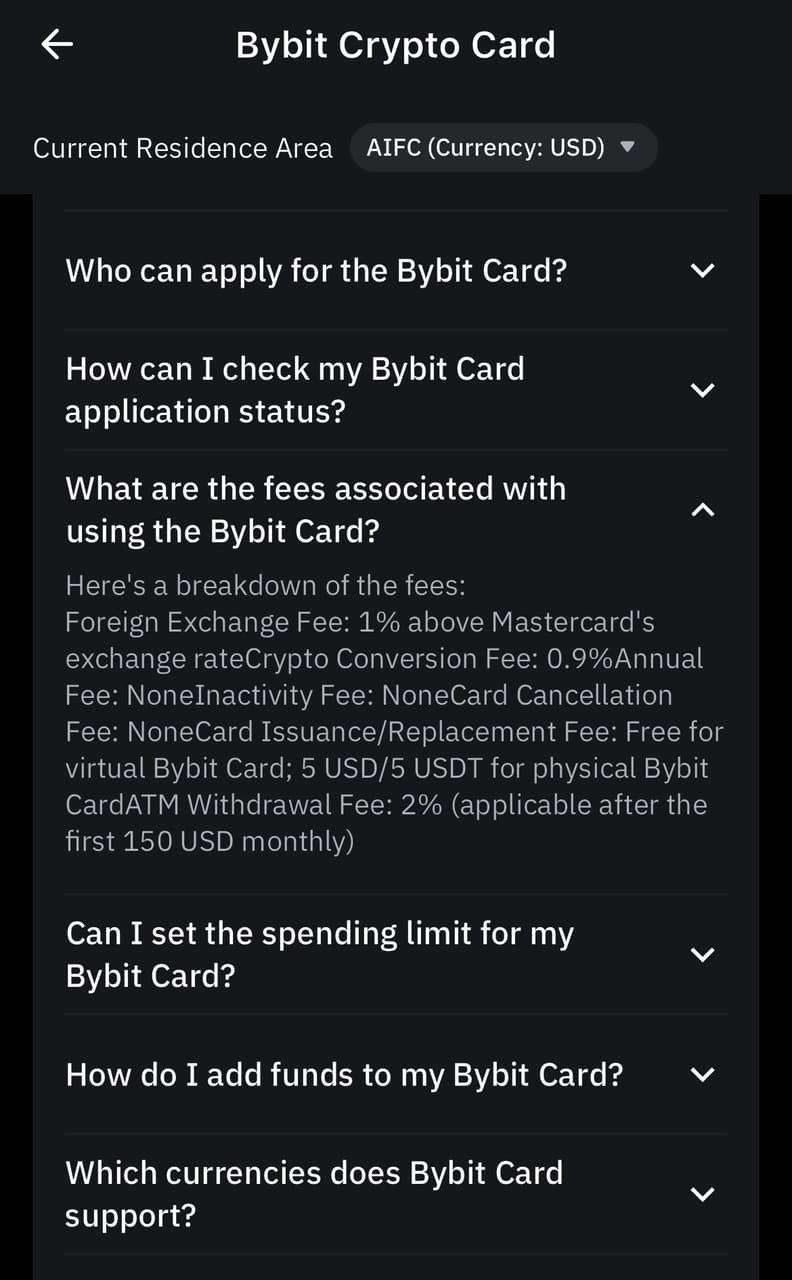The image size is (792, 1280).
Task: Click the chevron beside supported currencies question
Action: coord(702,1193)
